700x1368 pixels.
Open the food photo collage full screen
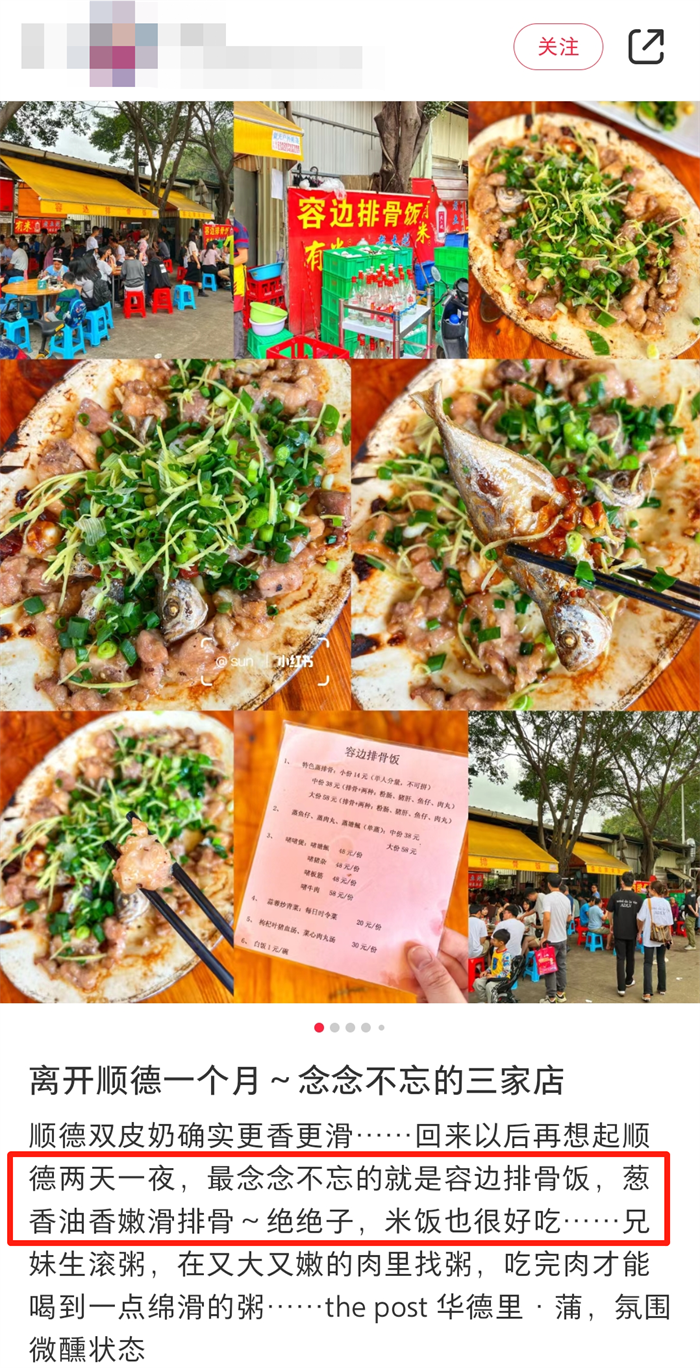(350, 550)
